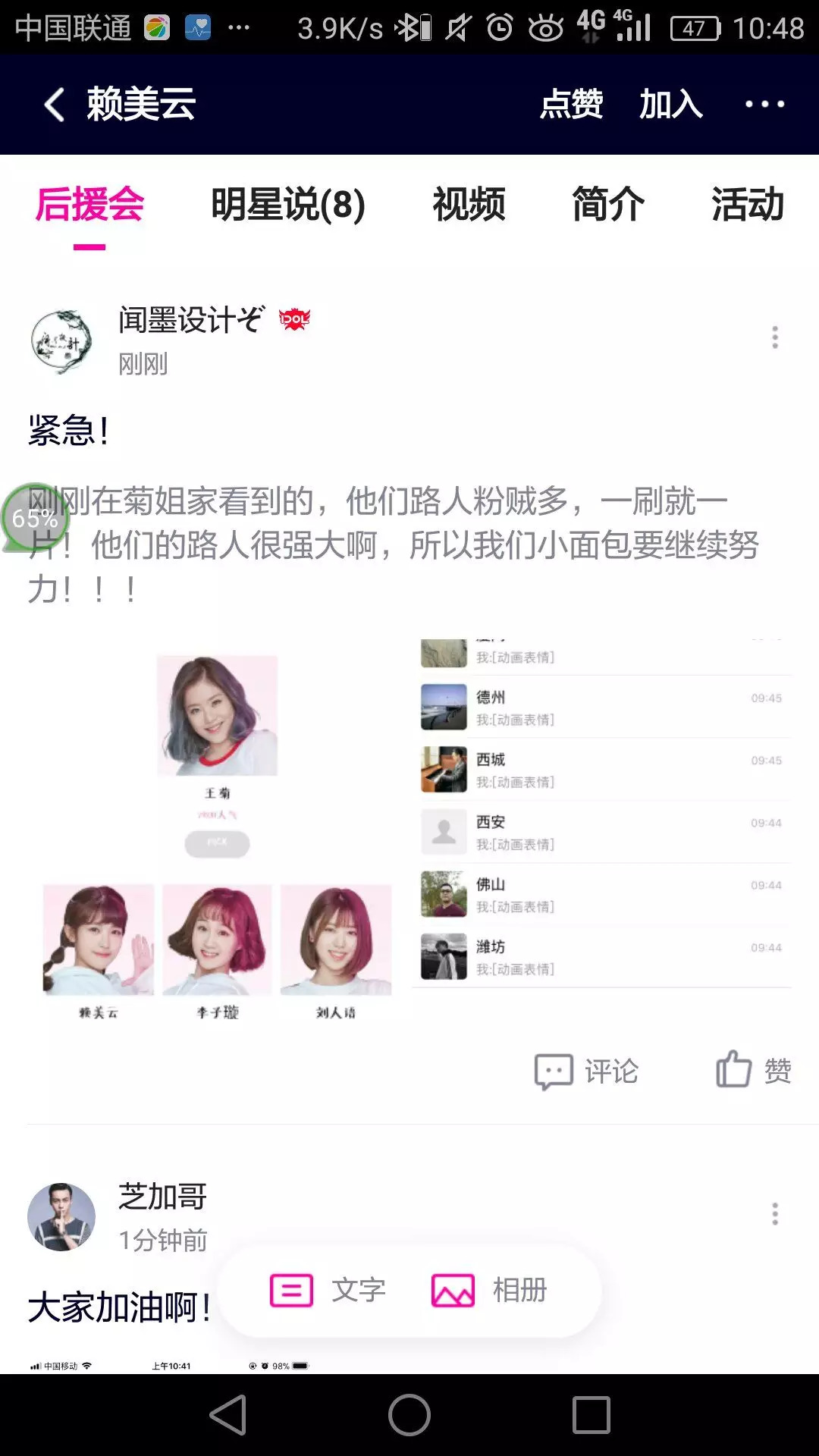Image resolution: width=819 pixels, height=1456 pixels.
Task: Go back from 赖美云 page
Action: 55,105
